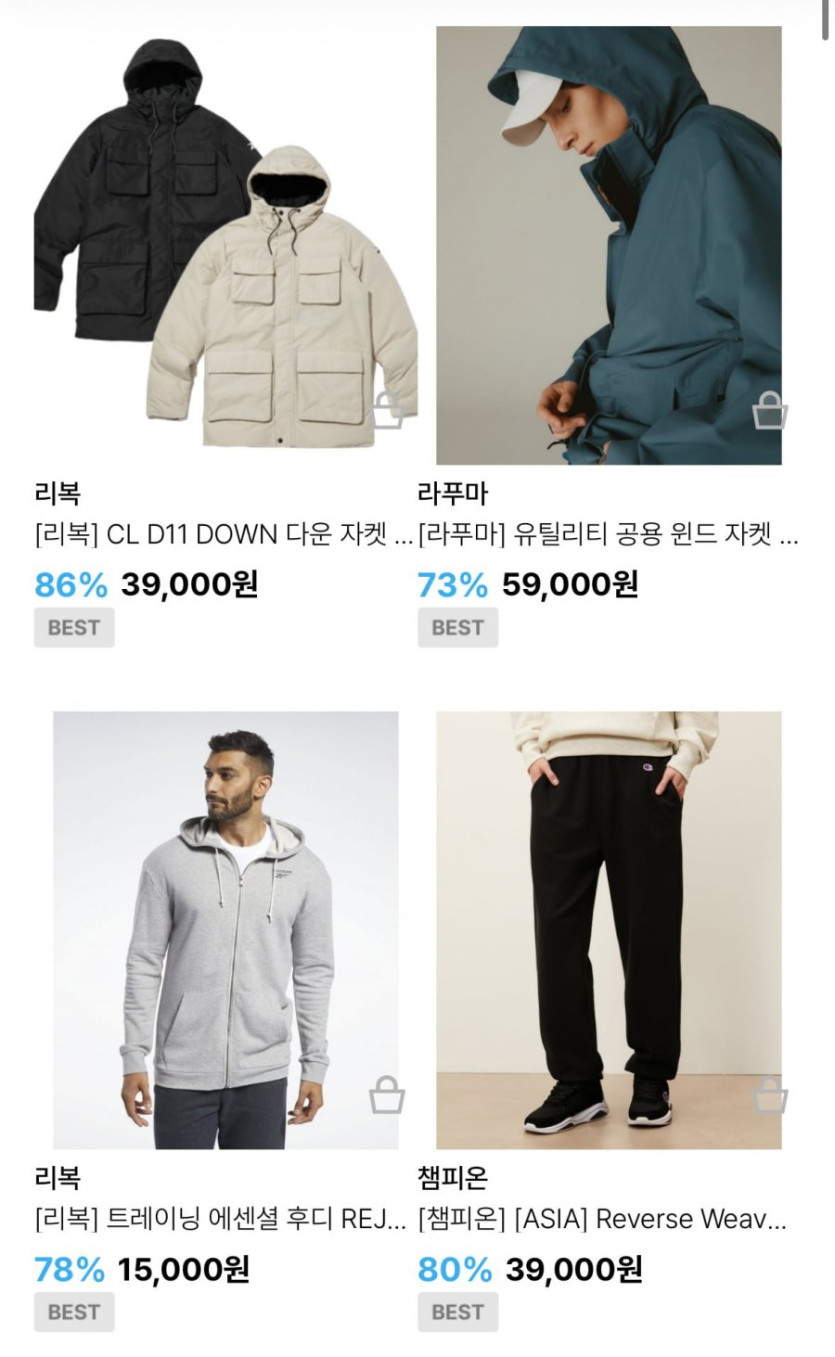Add Champion black pants to shopping bag

point(769,1095)
